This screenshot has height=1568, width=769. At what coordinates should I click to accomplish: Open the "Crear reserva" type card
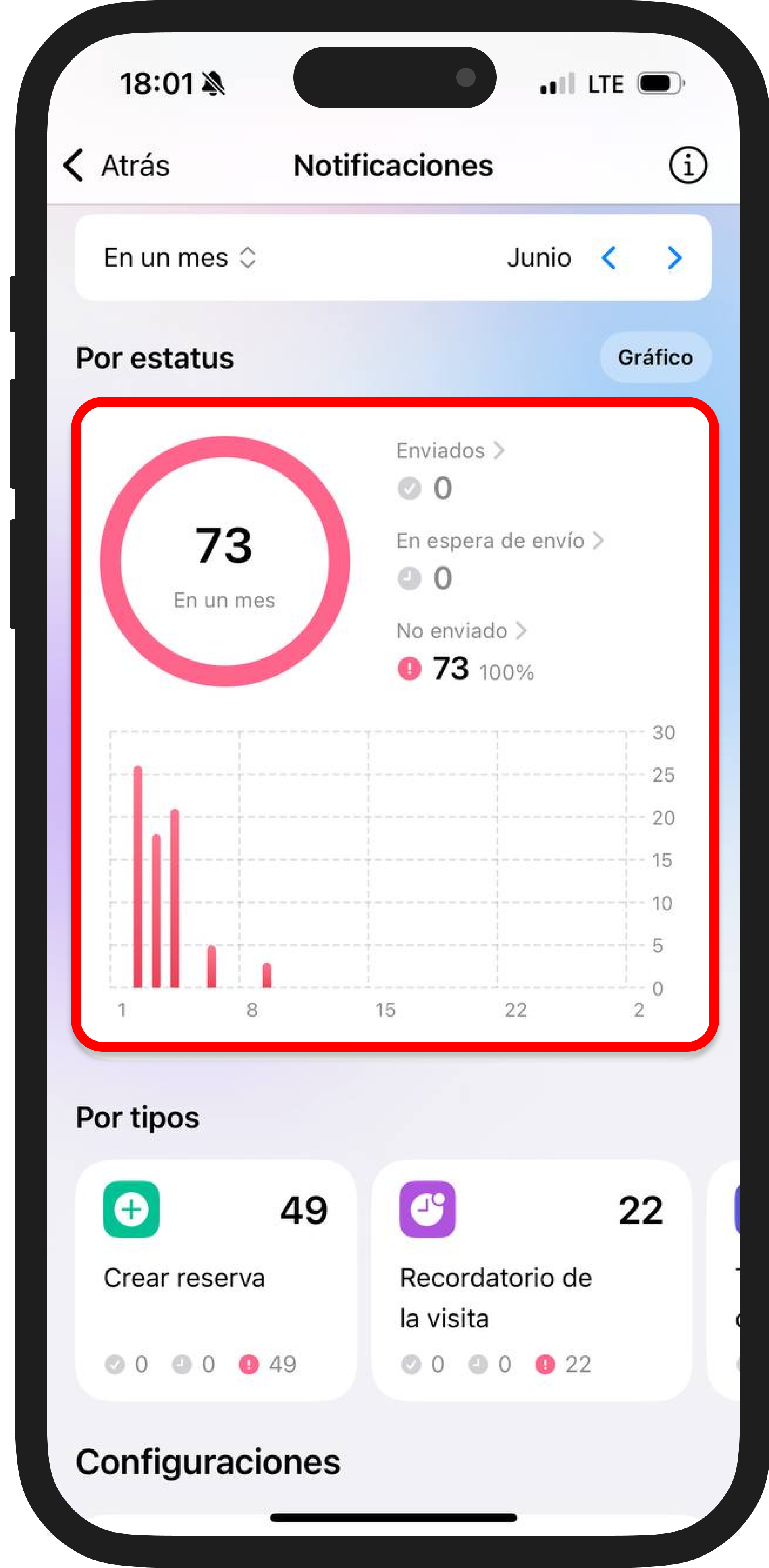click(215, 1280)
